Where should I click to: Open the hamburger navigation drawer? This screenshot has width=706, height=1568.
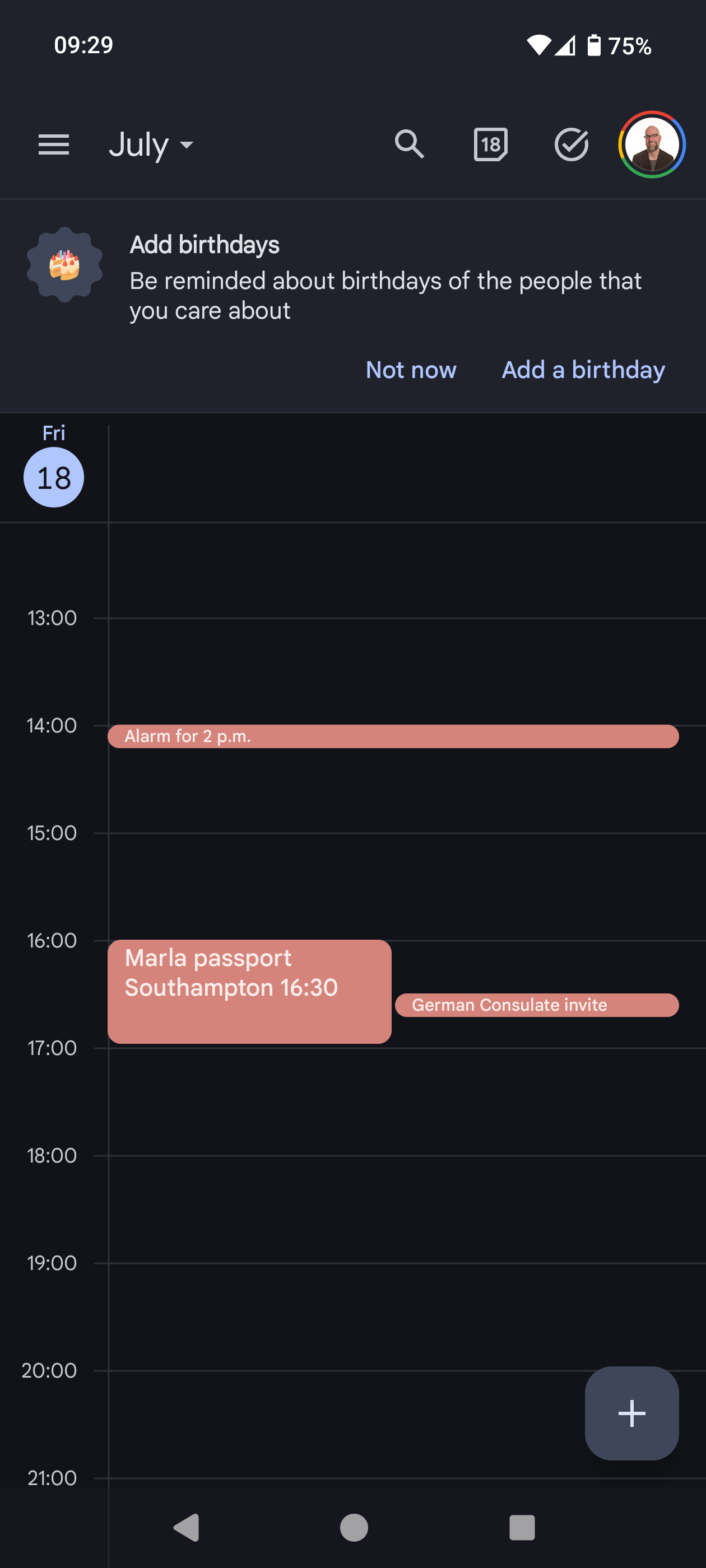tap(54, 145)
